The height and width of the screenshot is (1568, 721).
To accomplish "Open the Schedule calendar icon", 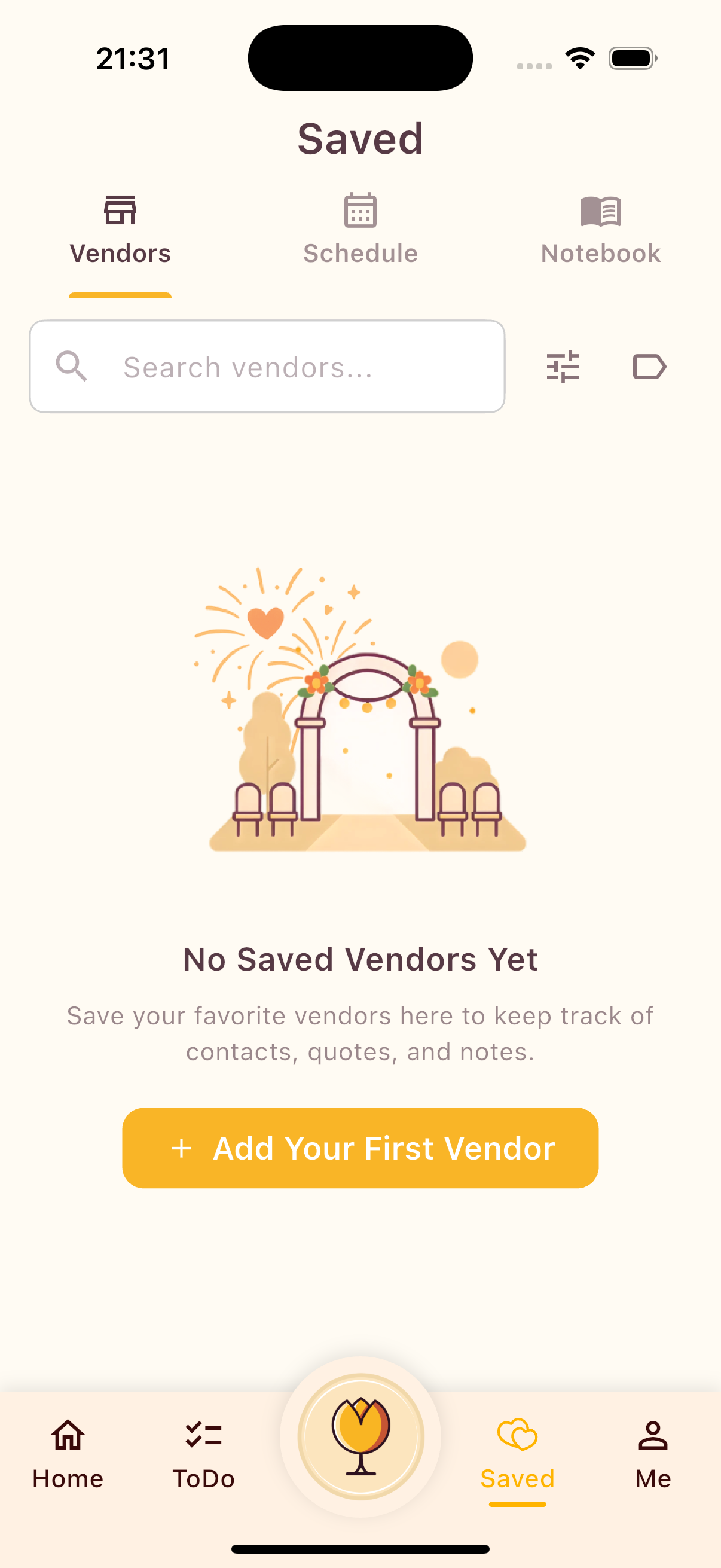I will pos(360,210).
